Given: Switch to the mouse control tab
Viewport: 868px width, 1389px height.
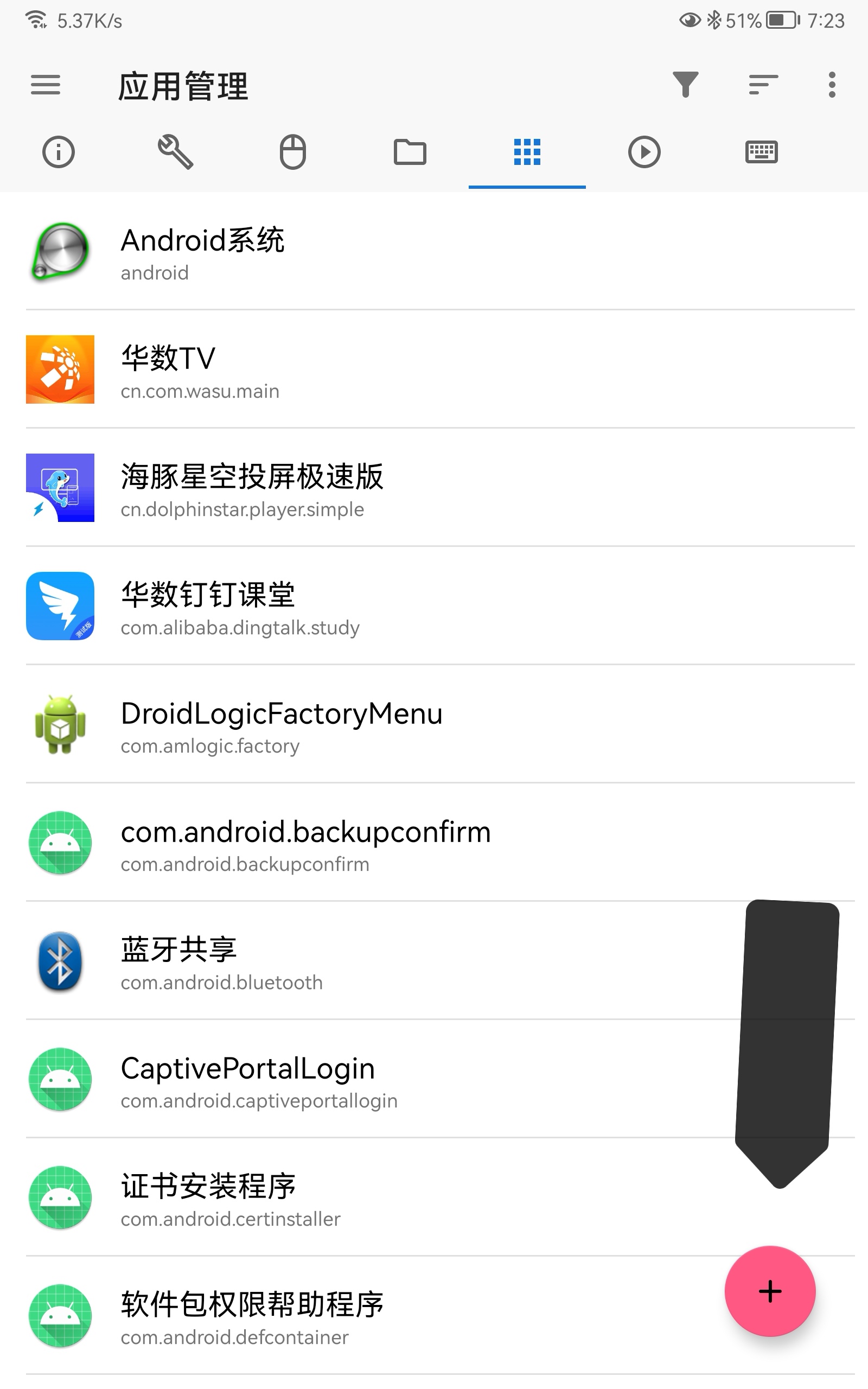Looking at the screenshot, I should [x=293, y=152].
